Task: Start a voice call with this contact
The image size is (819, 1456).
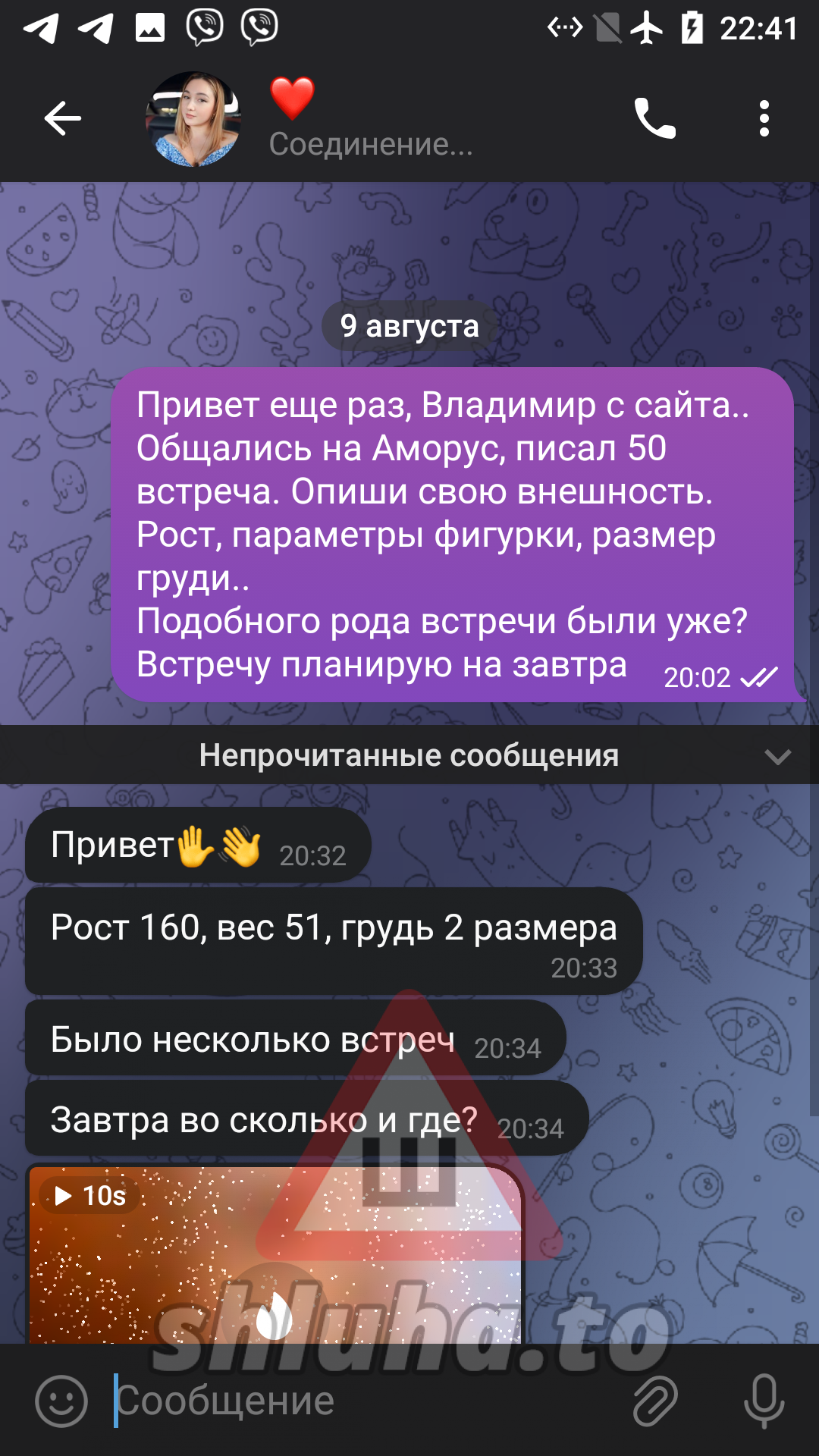Action: tap(654, 118)
